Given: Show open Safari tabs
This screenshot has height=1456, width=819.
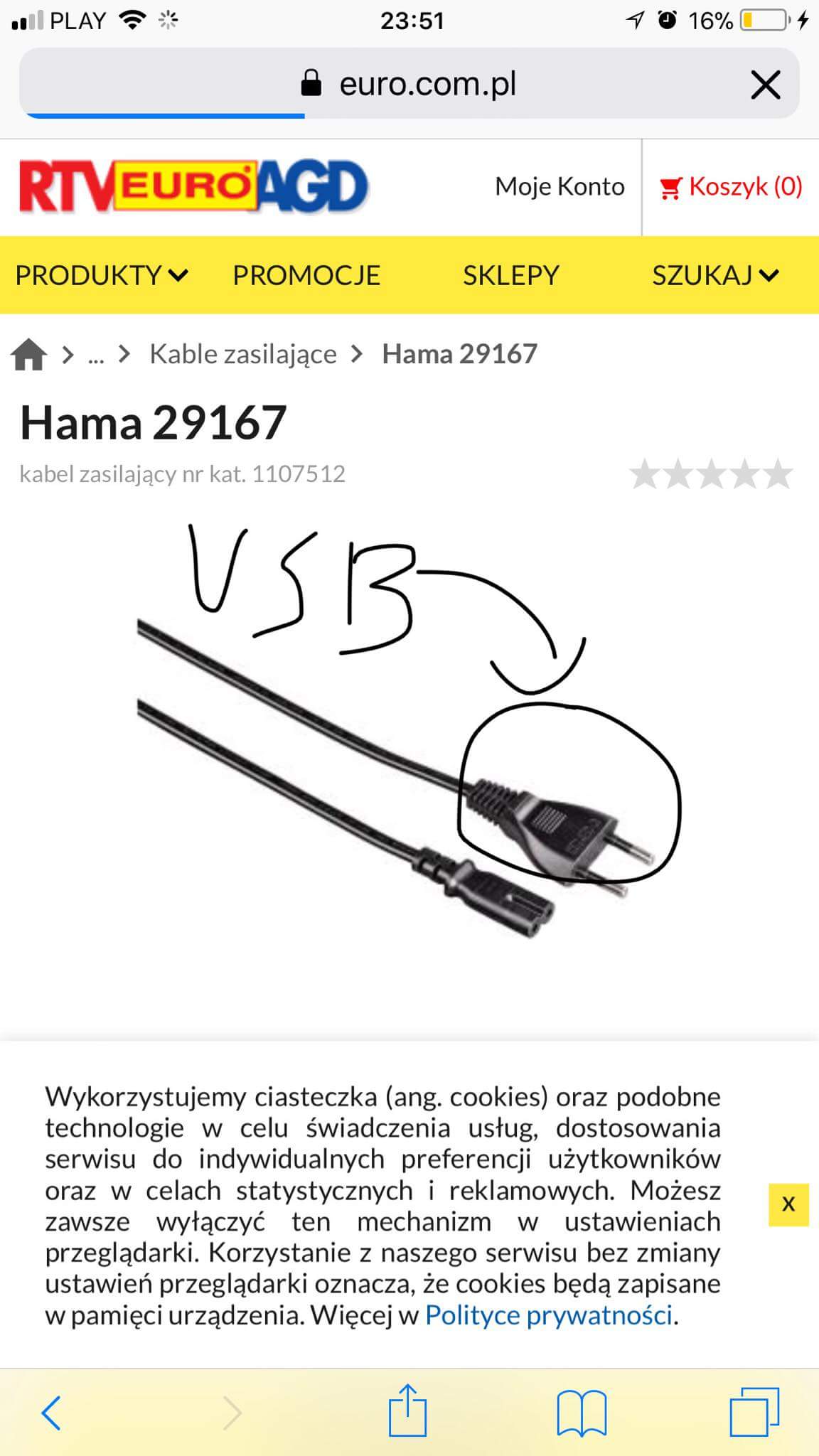Looking at the screenshot, I should (755, 1411).
